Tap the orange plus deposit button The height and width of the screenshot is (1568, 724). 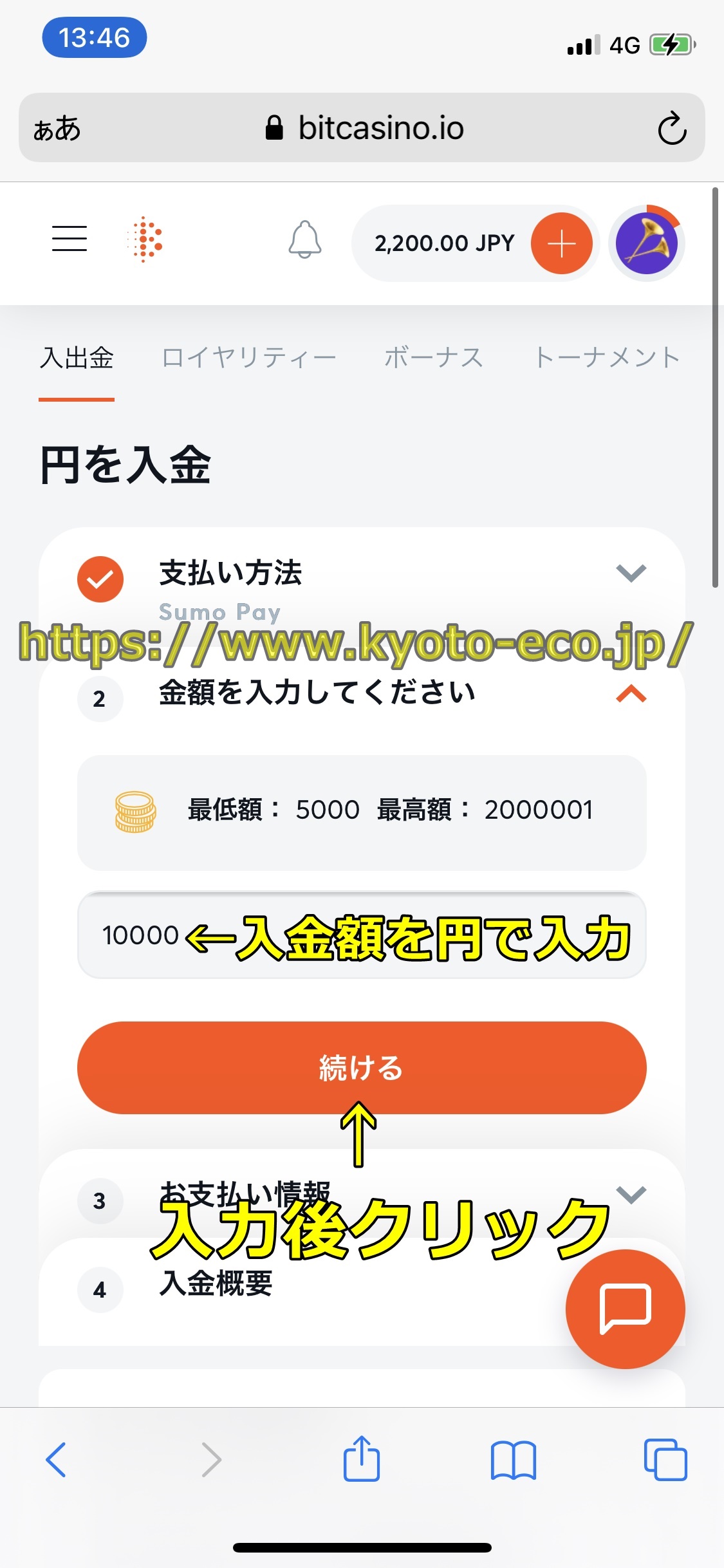click(561, 244)
